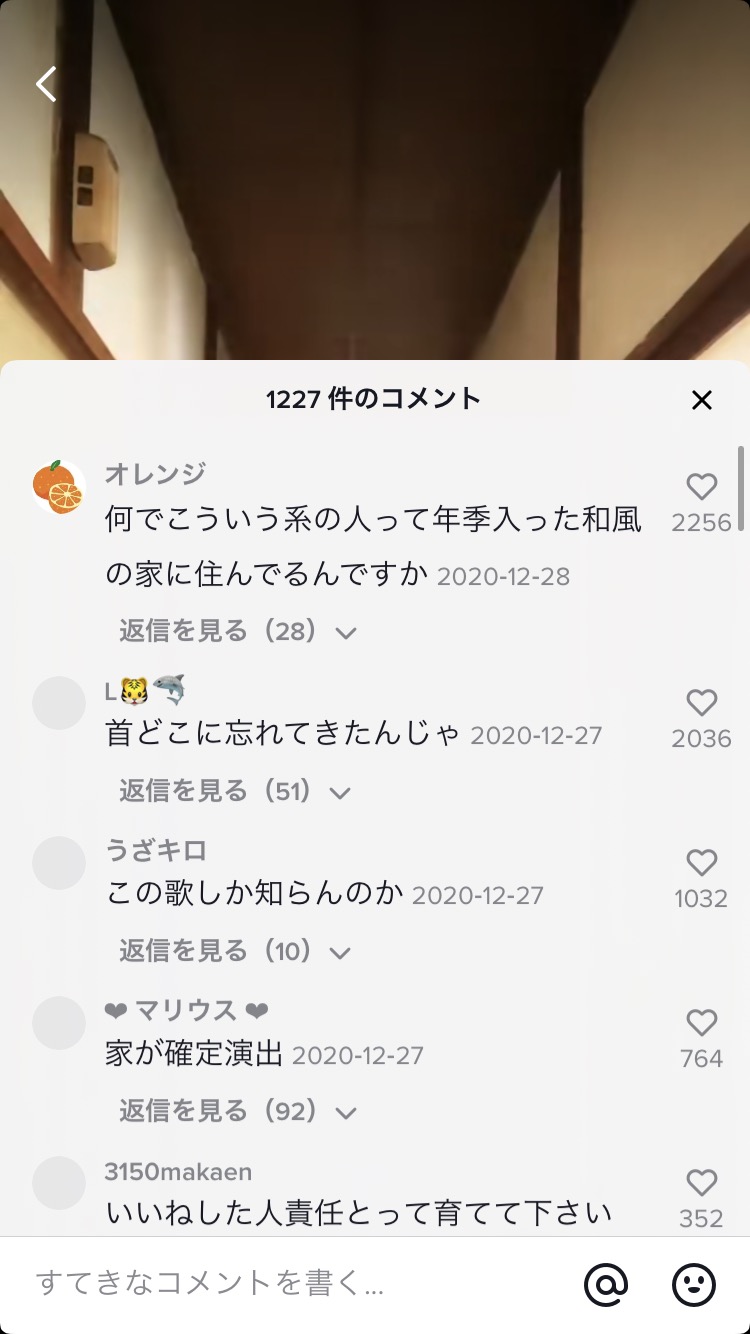Like 3150makaen's comment
The height and width of the screenshot is (1334, 750).
pyautogui.click(x=702, y=1183)
